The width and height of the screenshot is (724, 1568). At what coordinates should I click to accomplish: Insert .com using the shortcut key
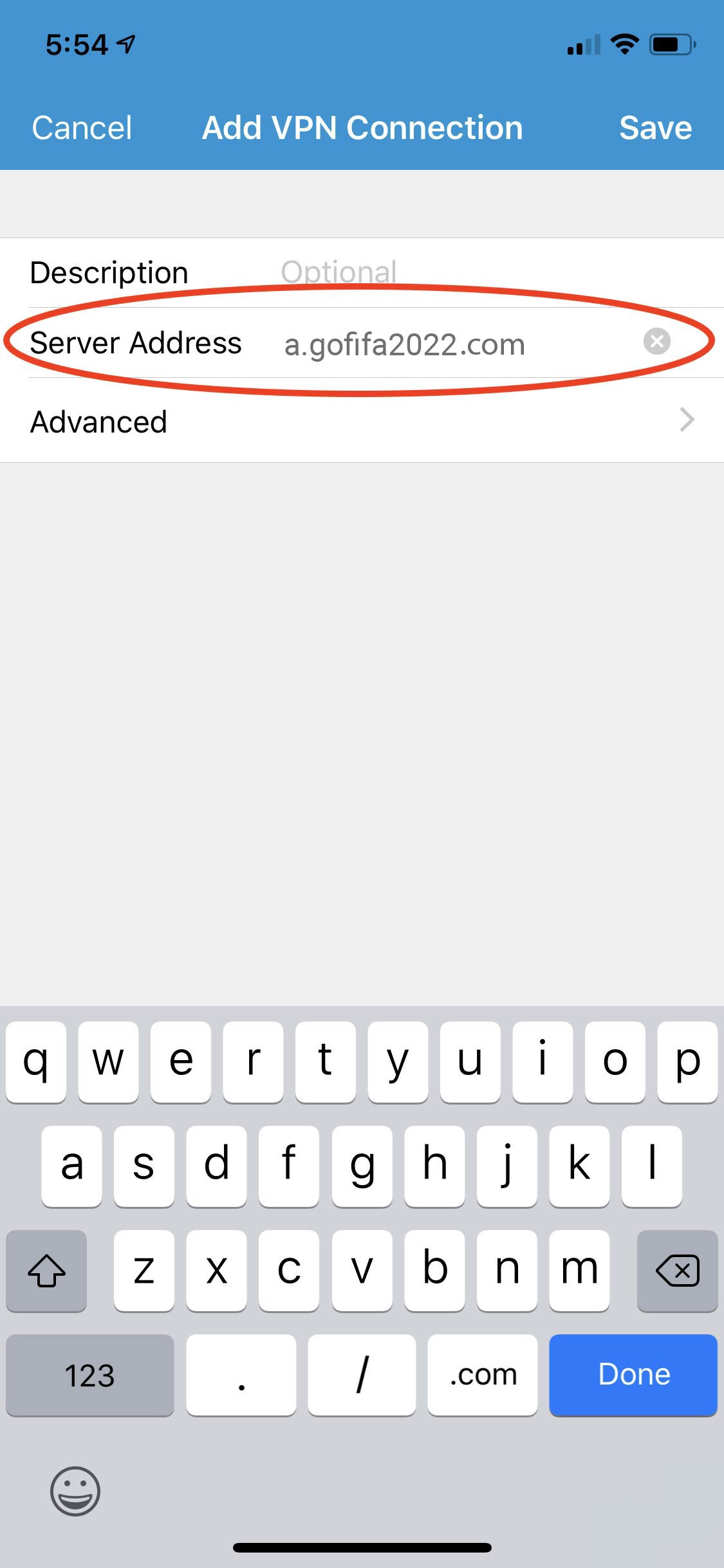tap(483, 1374)
